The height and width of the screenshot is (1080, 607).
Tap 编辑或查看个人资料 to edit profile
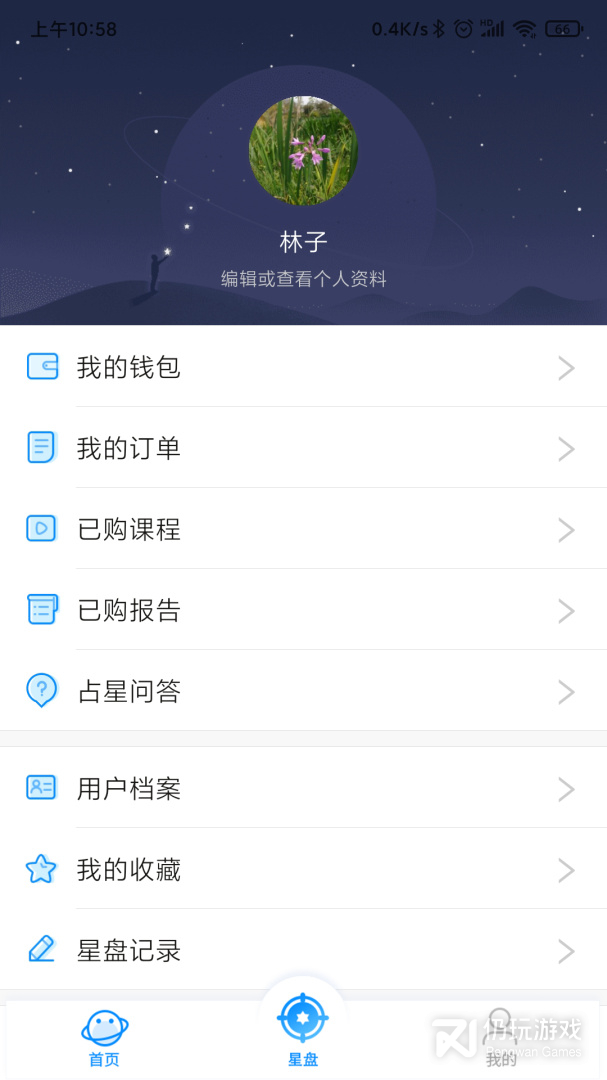(x=303, y=279)
